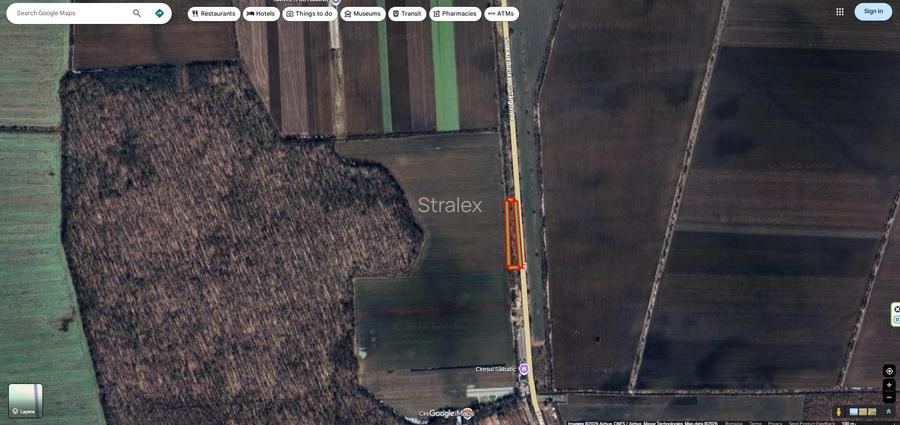Activate the Street View pegman

(839, 411)
